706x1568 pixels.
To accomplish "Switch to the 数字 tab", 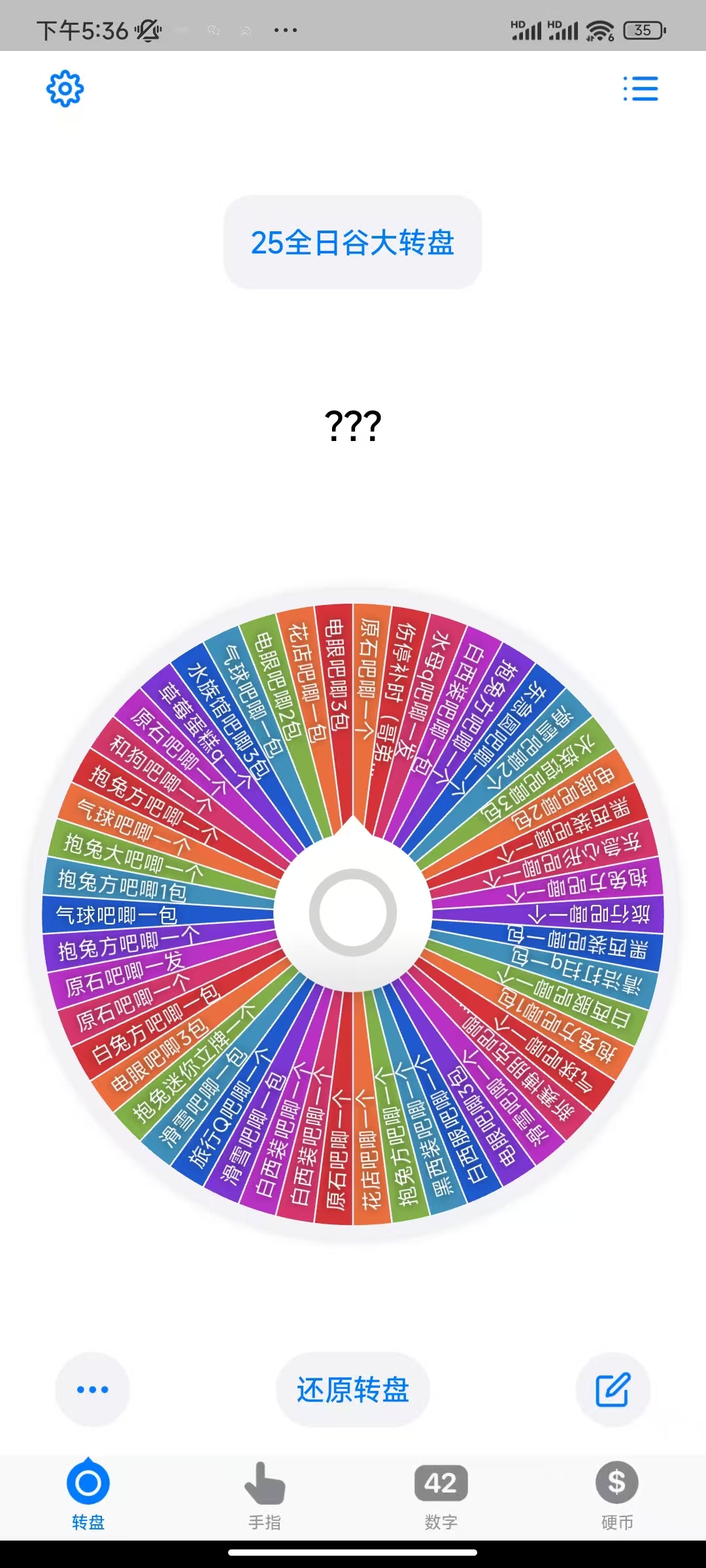I will [x=441, y=1495].
